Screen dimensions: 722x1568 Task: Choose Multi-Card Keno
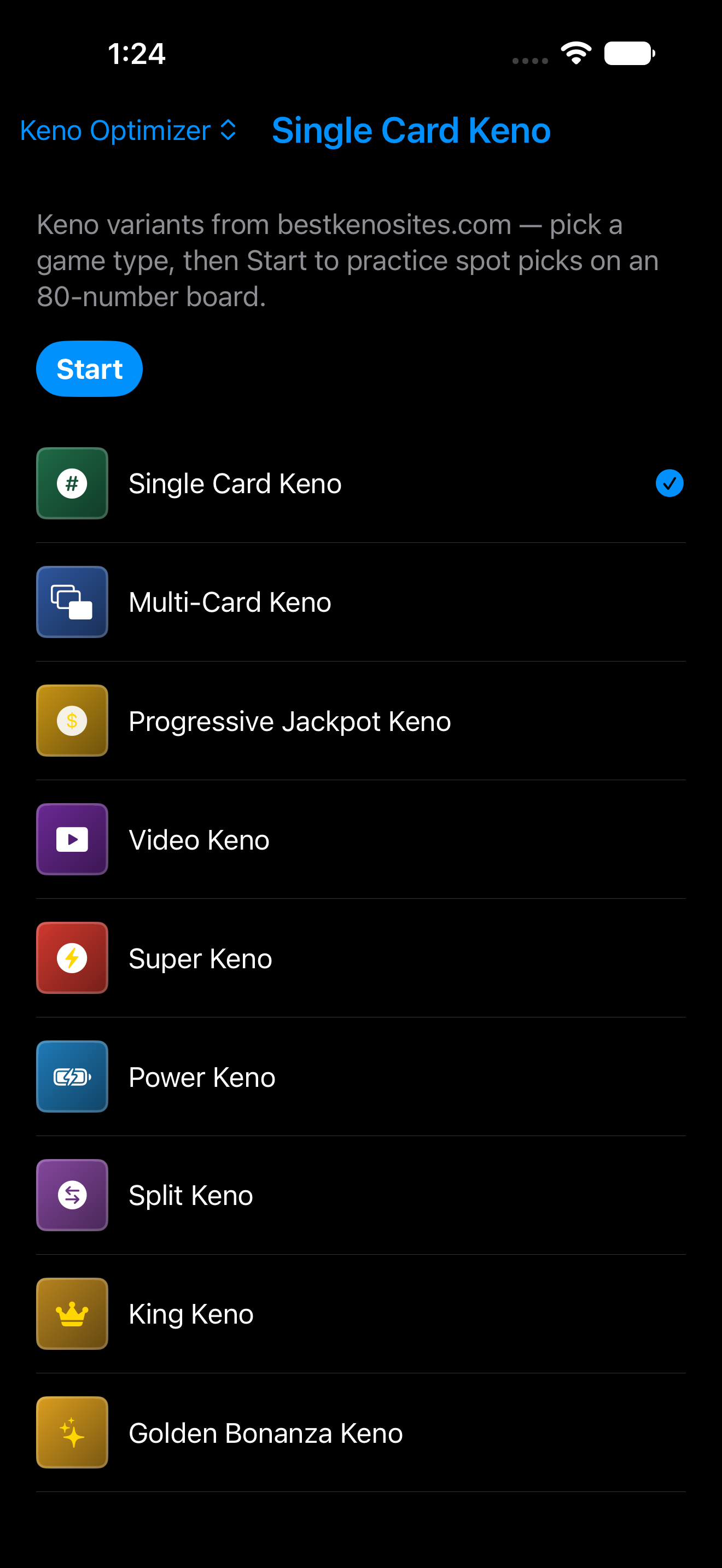point(361,602)
